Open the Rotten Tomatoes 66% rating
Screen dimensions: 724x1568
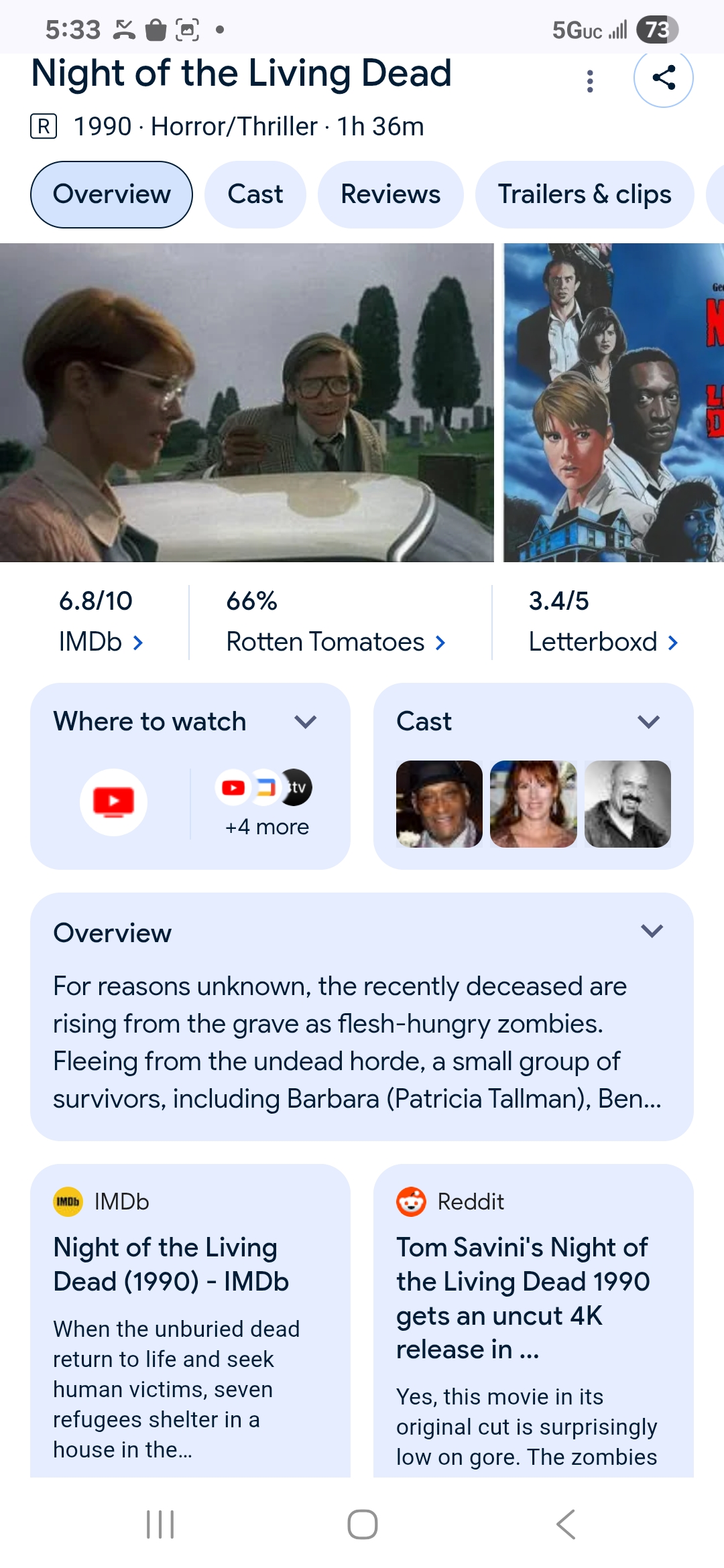point(335,622)
